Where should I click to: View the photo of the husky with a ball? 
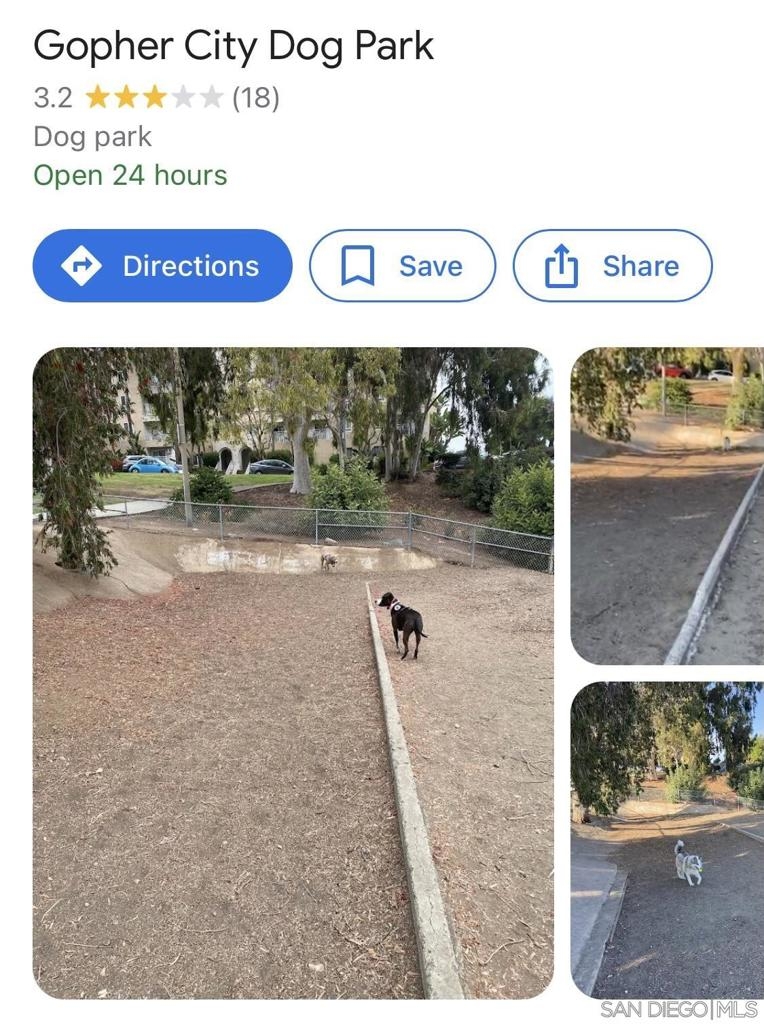667,840
